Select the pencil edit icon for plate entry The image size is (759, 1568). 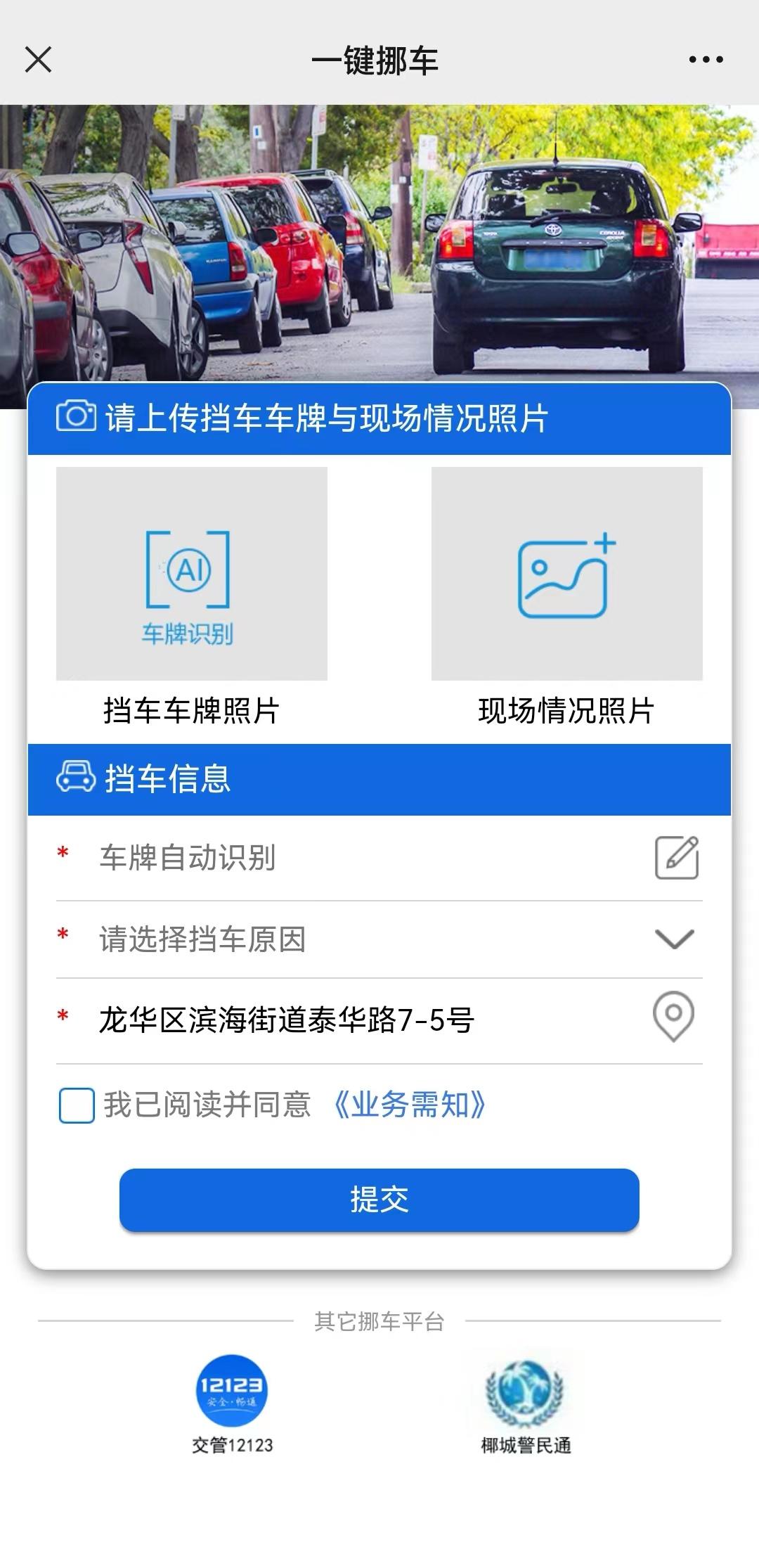(676, 856)
